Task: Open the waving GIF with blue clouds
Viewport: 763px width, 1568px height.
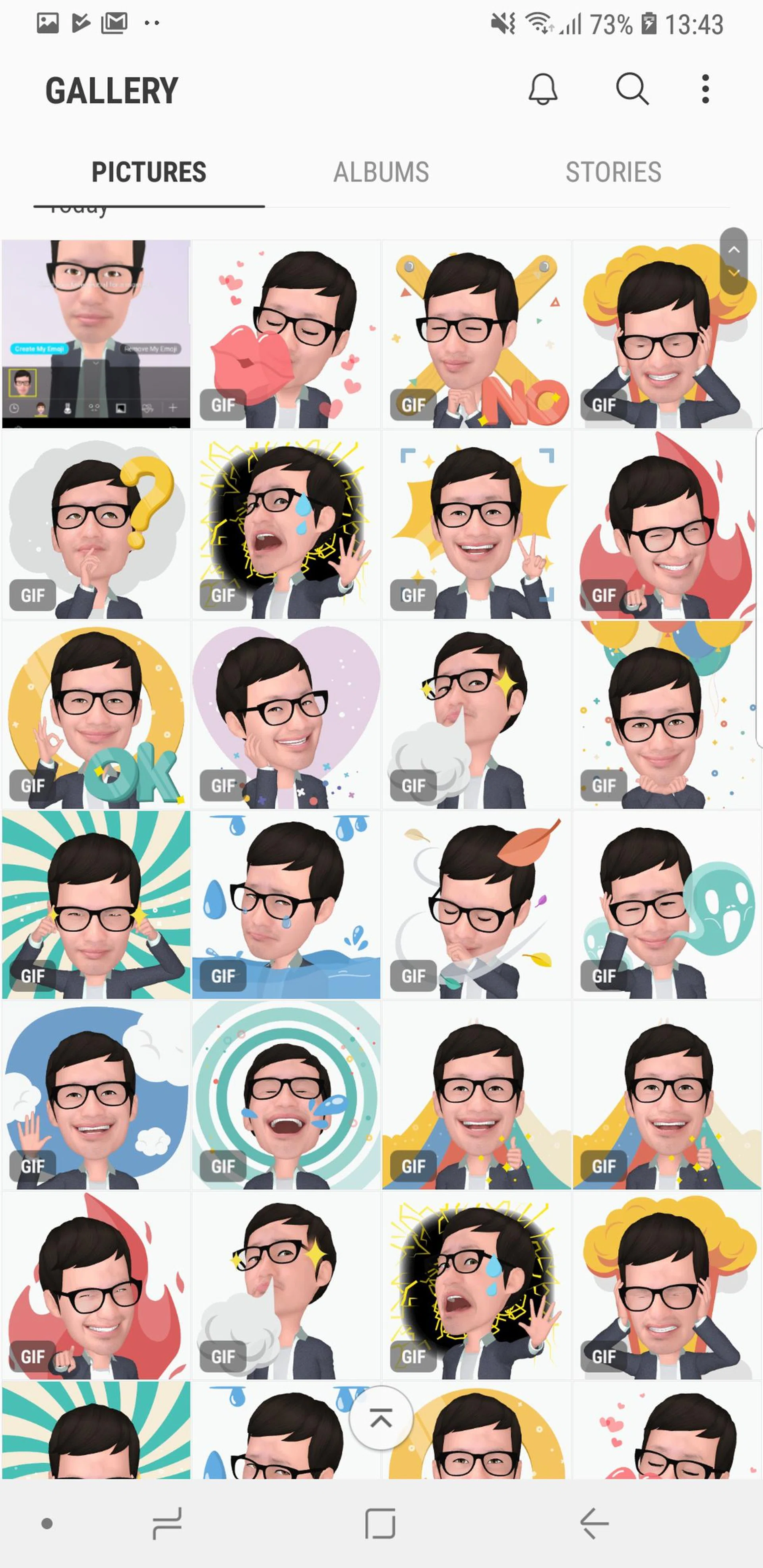Action: (96, 1096)
